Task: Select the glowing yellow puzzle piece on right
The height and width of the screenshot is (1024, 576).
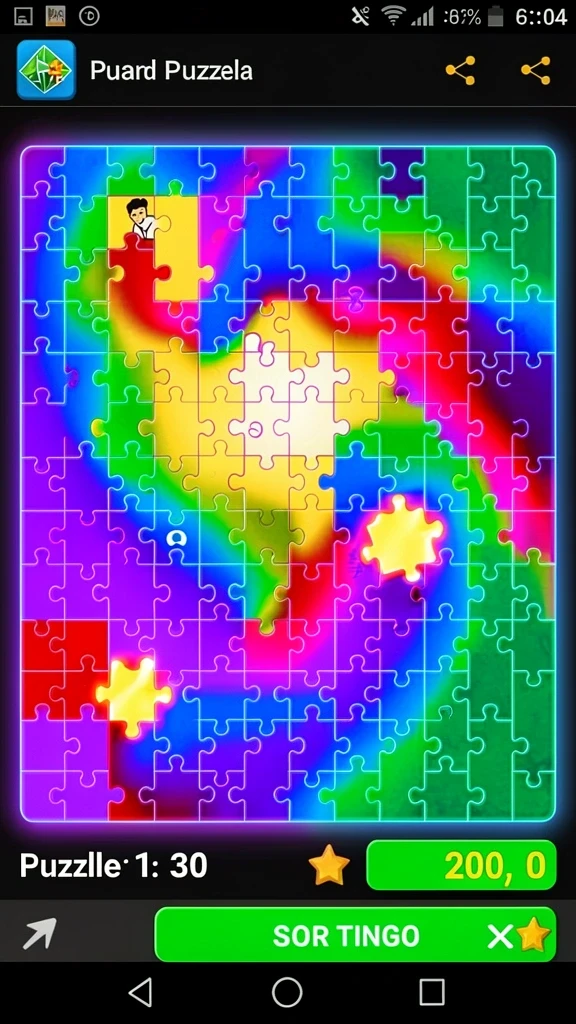Action: click(402, 537)
